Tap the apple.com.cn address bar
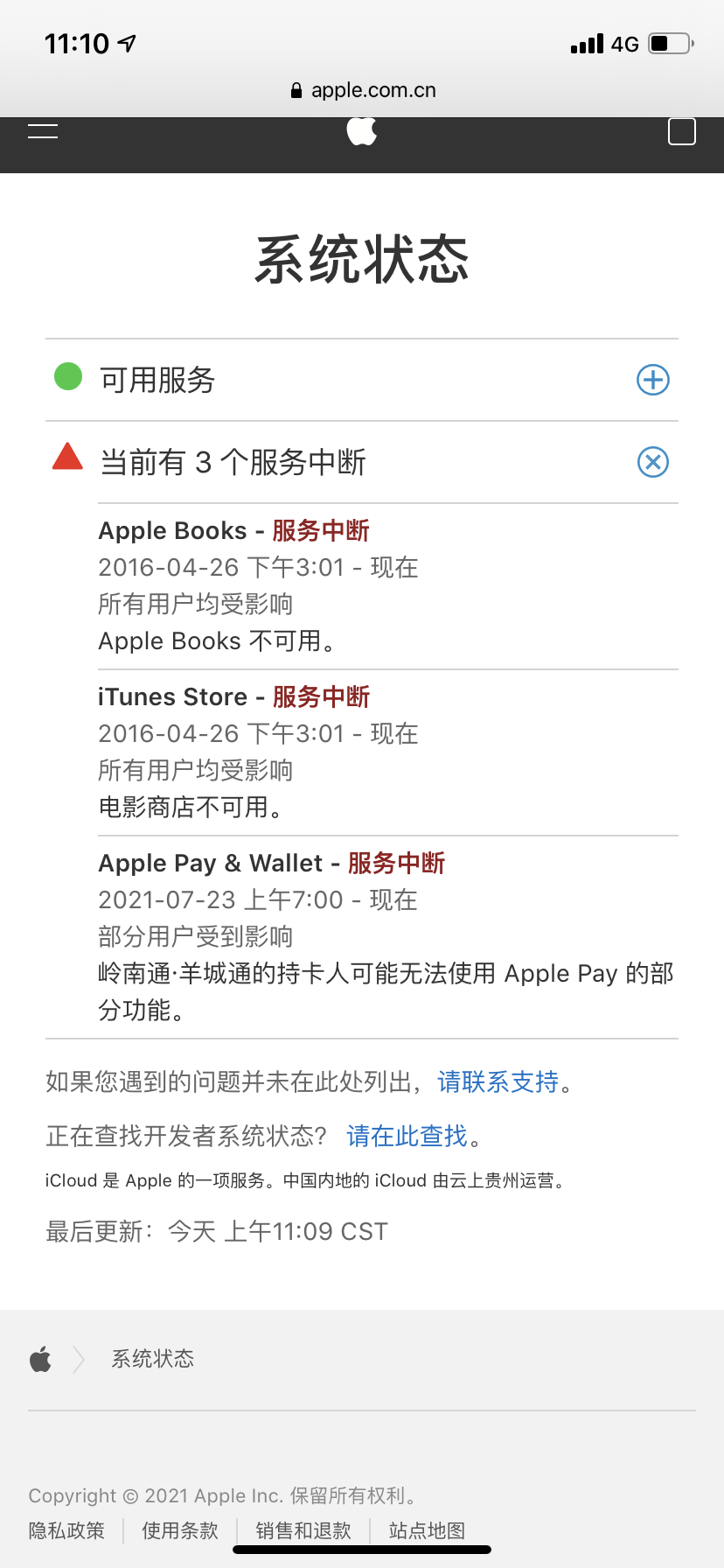The image size is (724, 1568). pos(362,90)
